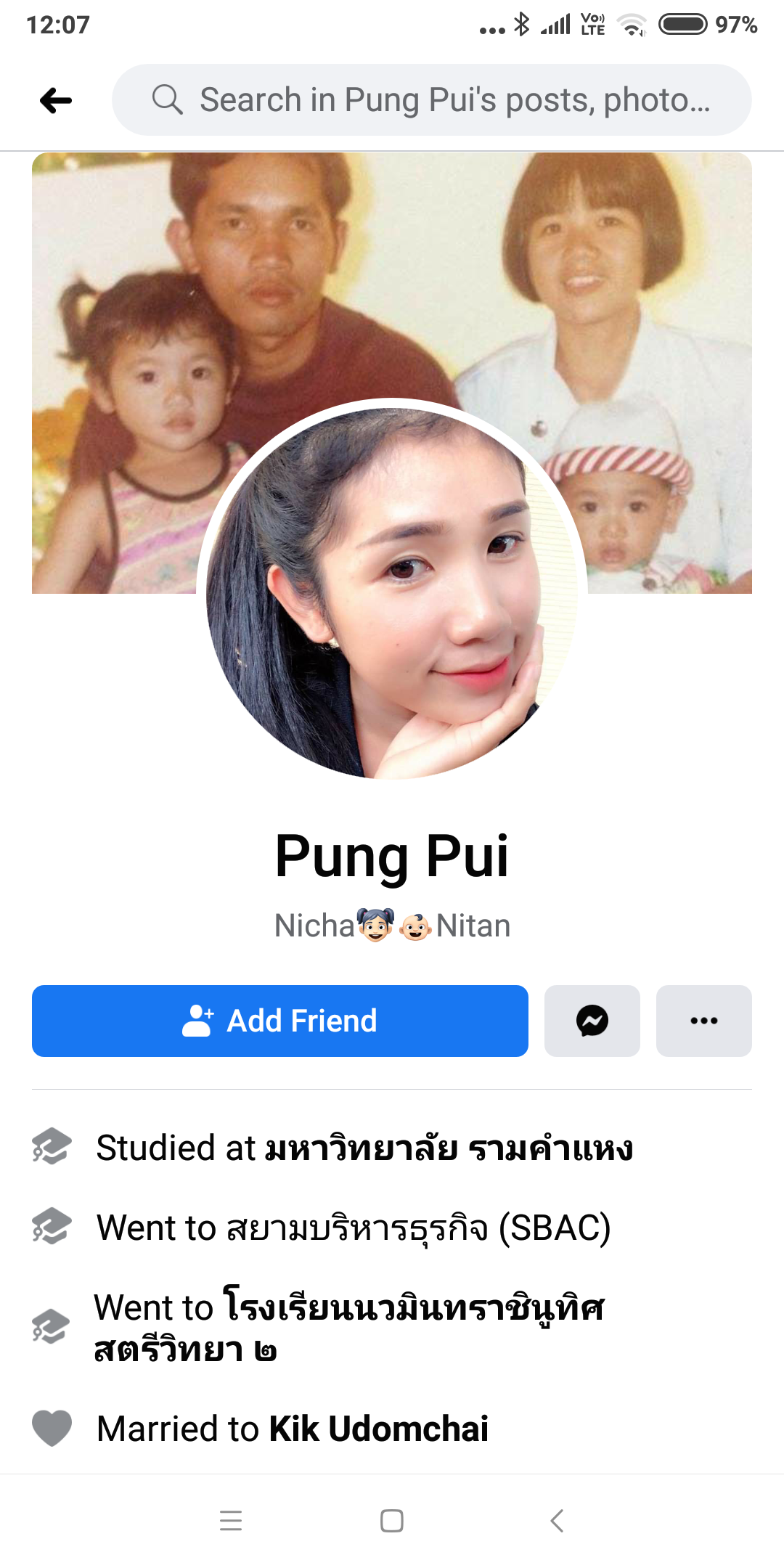The image size is (784, 1568).
Task: Open the system recent apps menu
Action: 230,1520
